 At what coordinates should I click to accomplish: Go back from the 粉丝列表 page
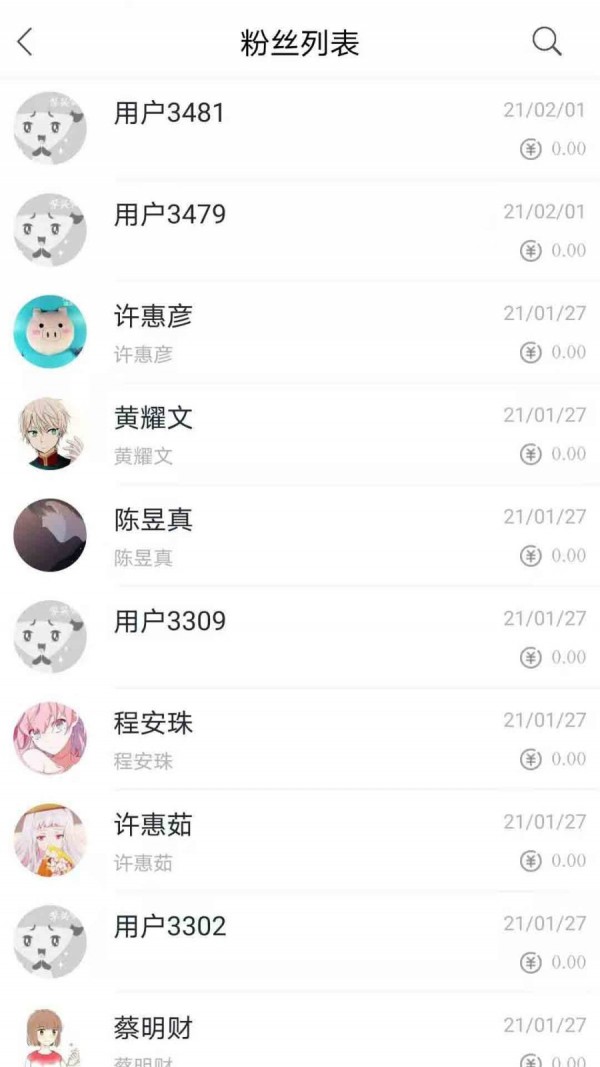point(26,42)
